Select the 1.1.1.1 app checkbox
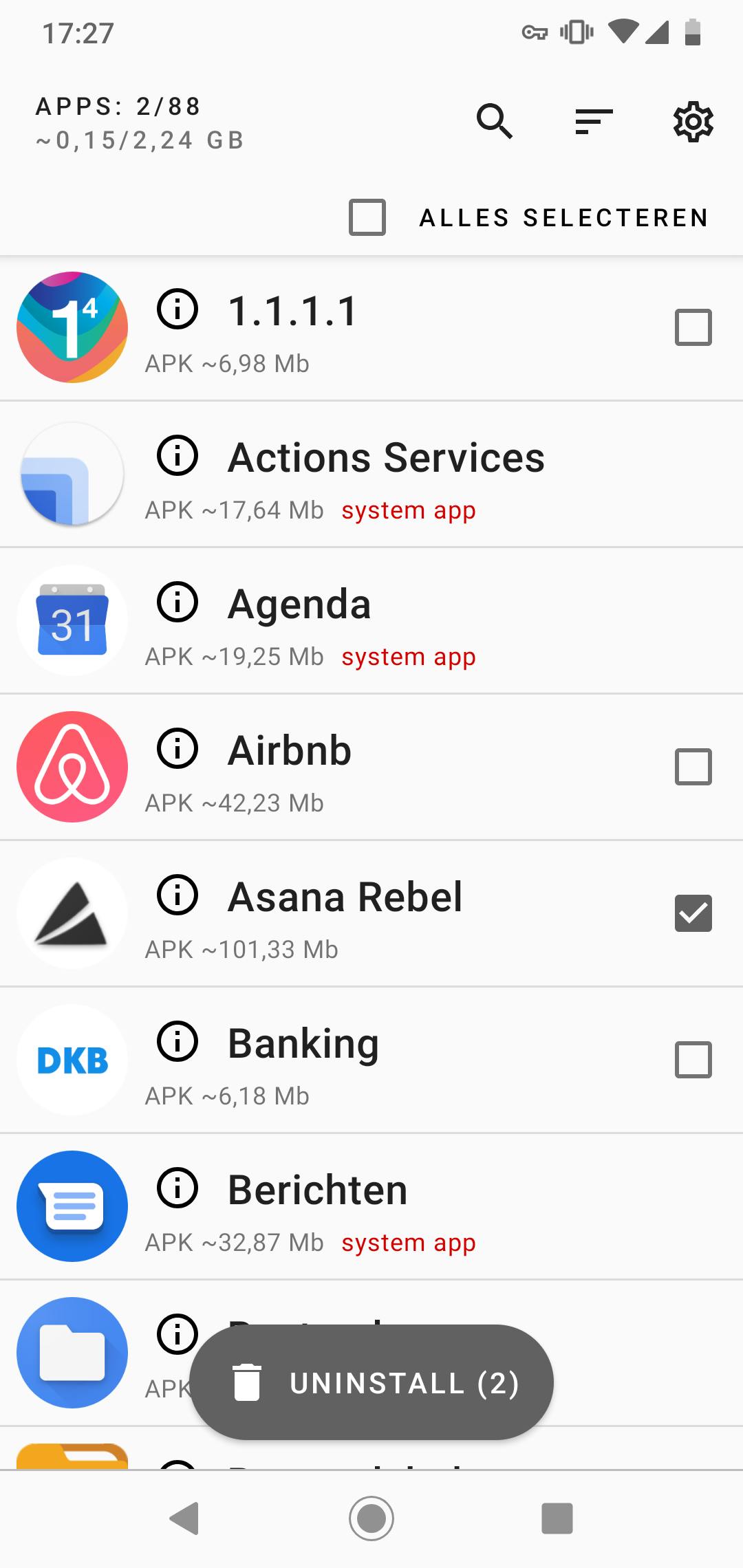Screen dimensions: 743x1568 coord(693,327)
